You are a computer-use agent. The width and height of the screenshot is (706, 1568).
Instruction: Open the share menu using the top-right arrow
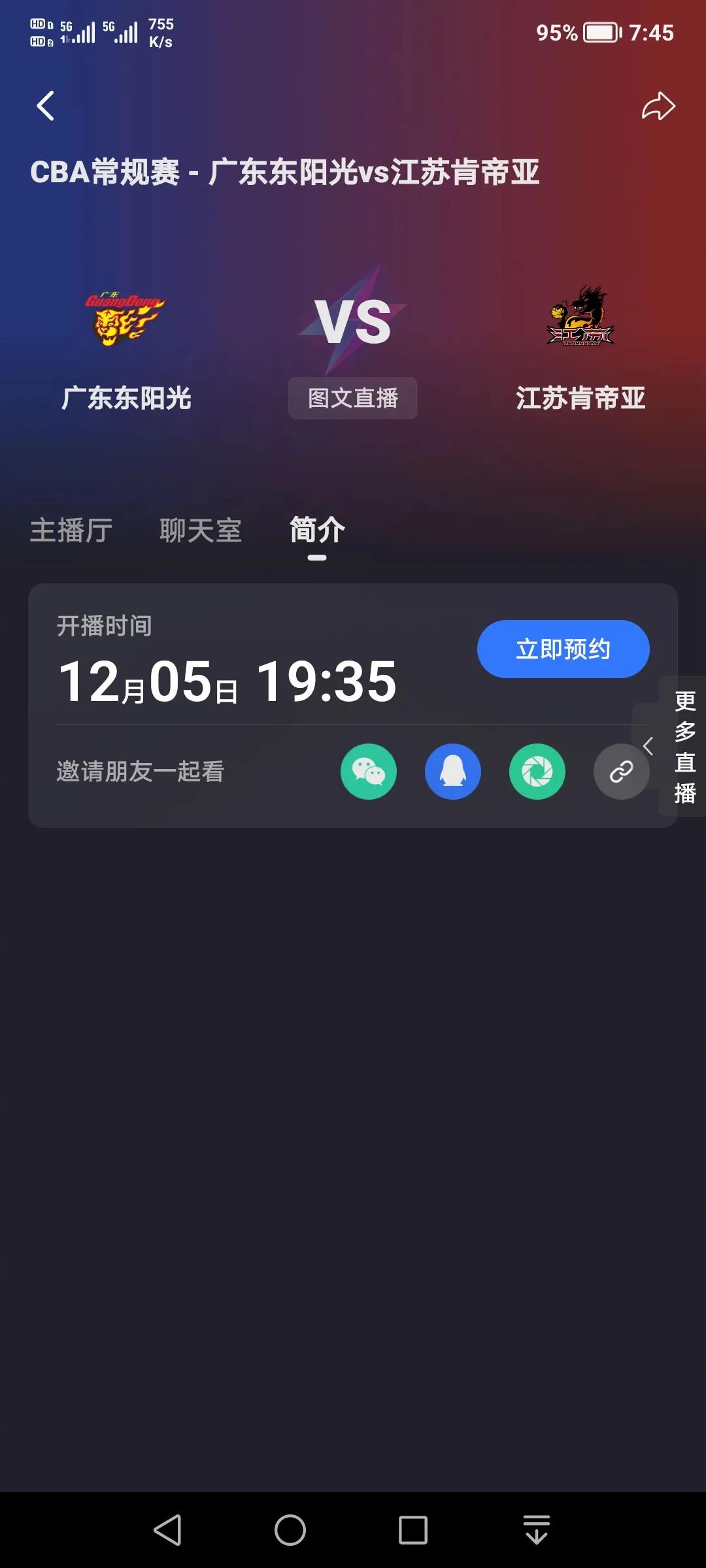tap(658, 106)
